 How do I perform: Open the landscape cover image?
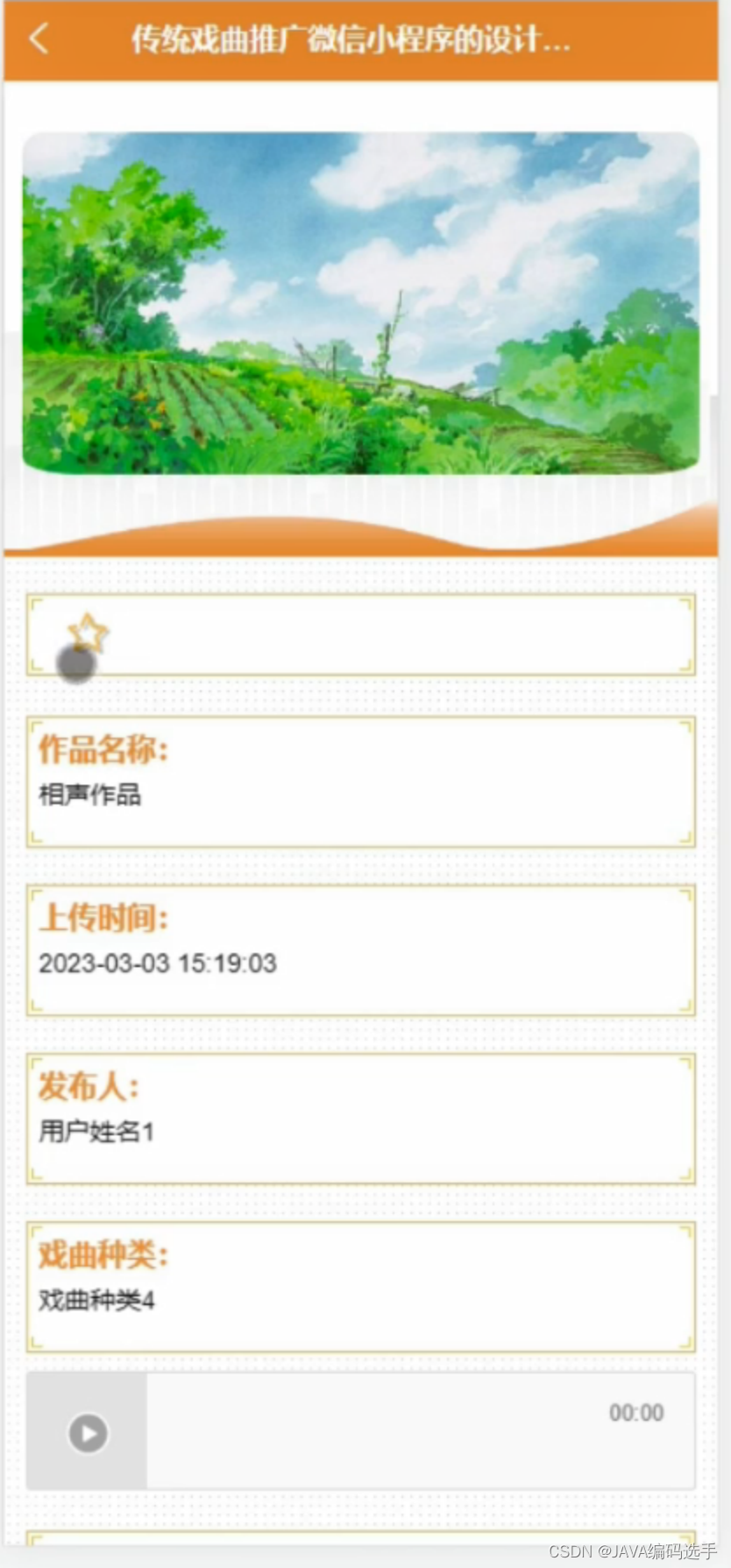[360, 302]
